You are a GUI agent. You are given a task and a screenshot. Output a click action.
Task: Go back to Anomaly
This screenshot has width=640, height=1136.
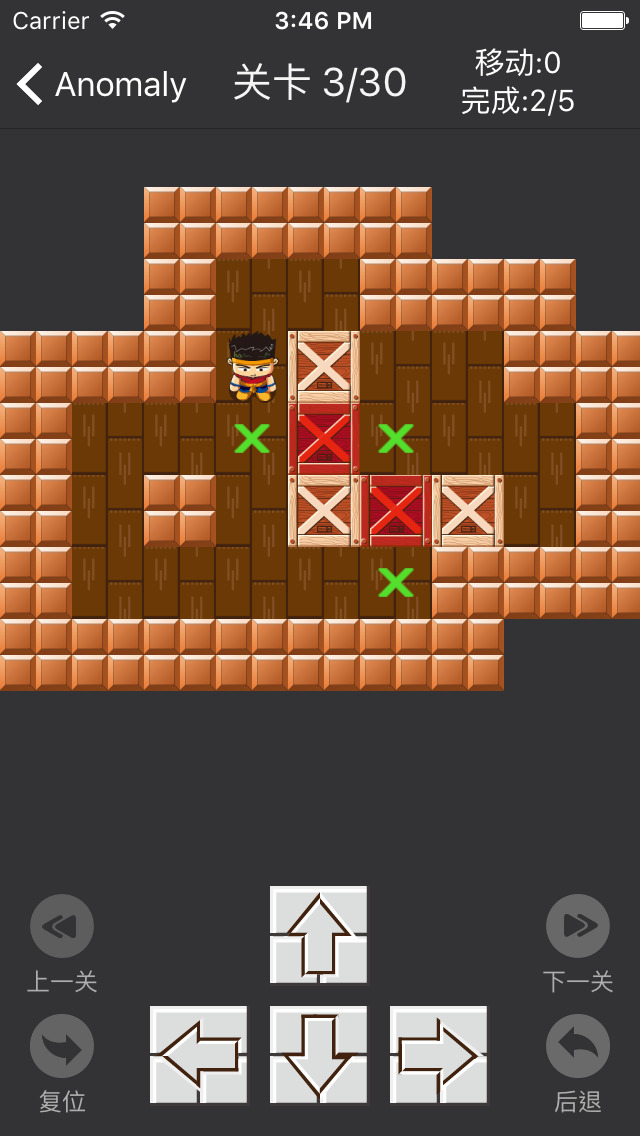[101, 85]
